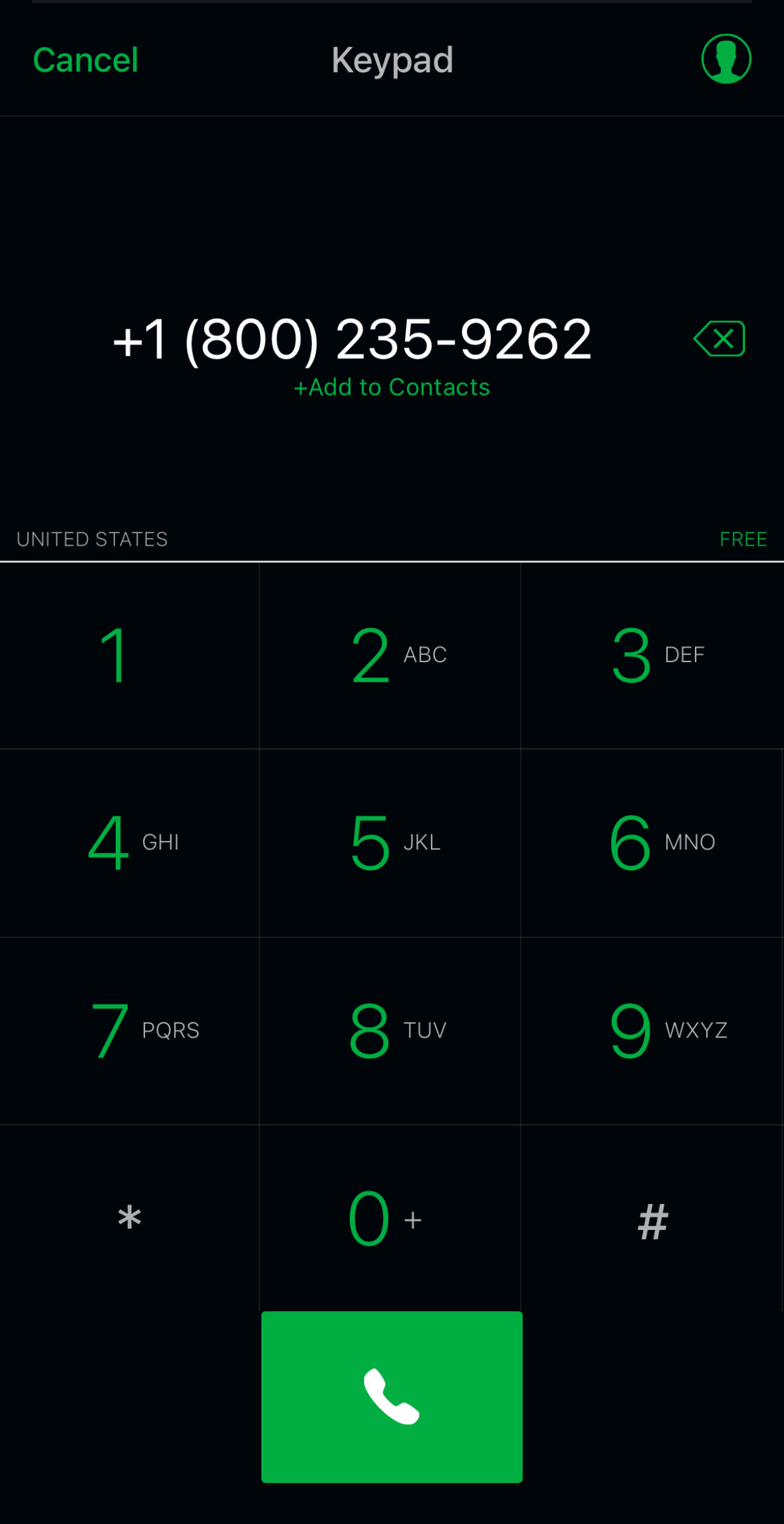Tap the 3 DEF key

pos(652,655)
